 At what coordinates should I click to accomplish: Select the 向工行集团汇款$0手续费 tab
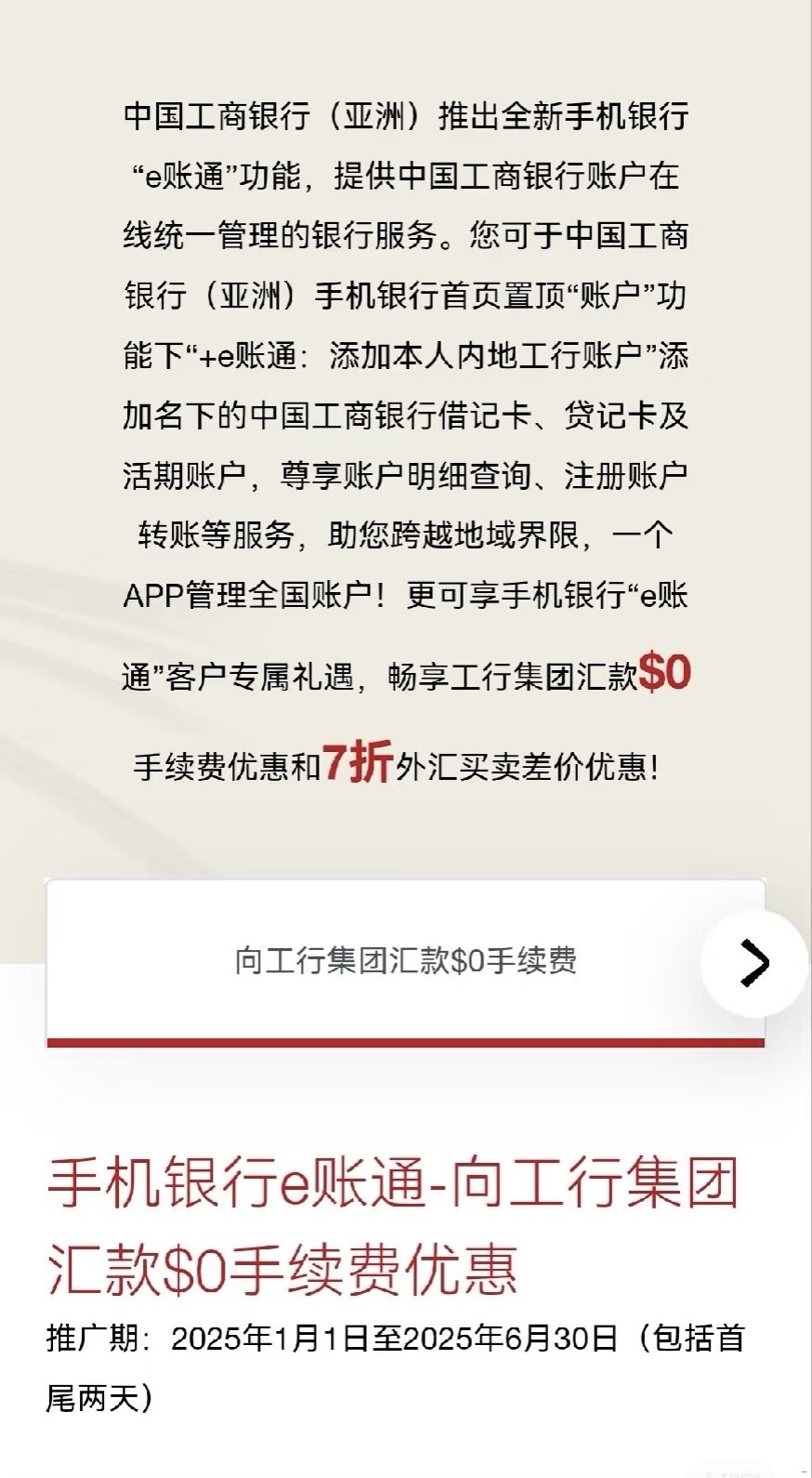tap(405, 961)
